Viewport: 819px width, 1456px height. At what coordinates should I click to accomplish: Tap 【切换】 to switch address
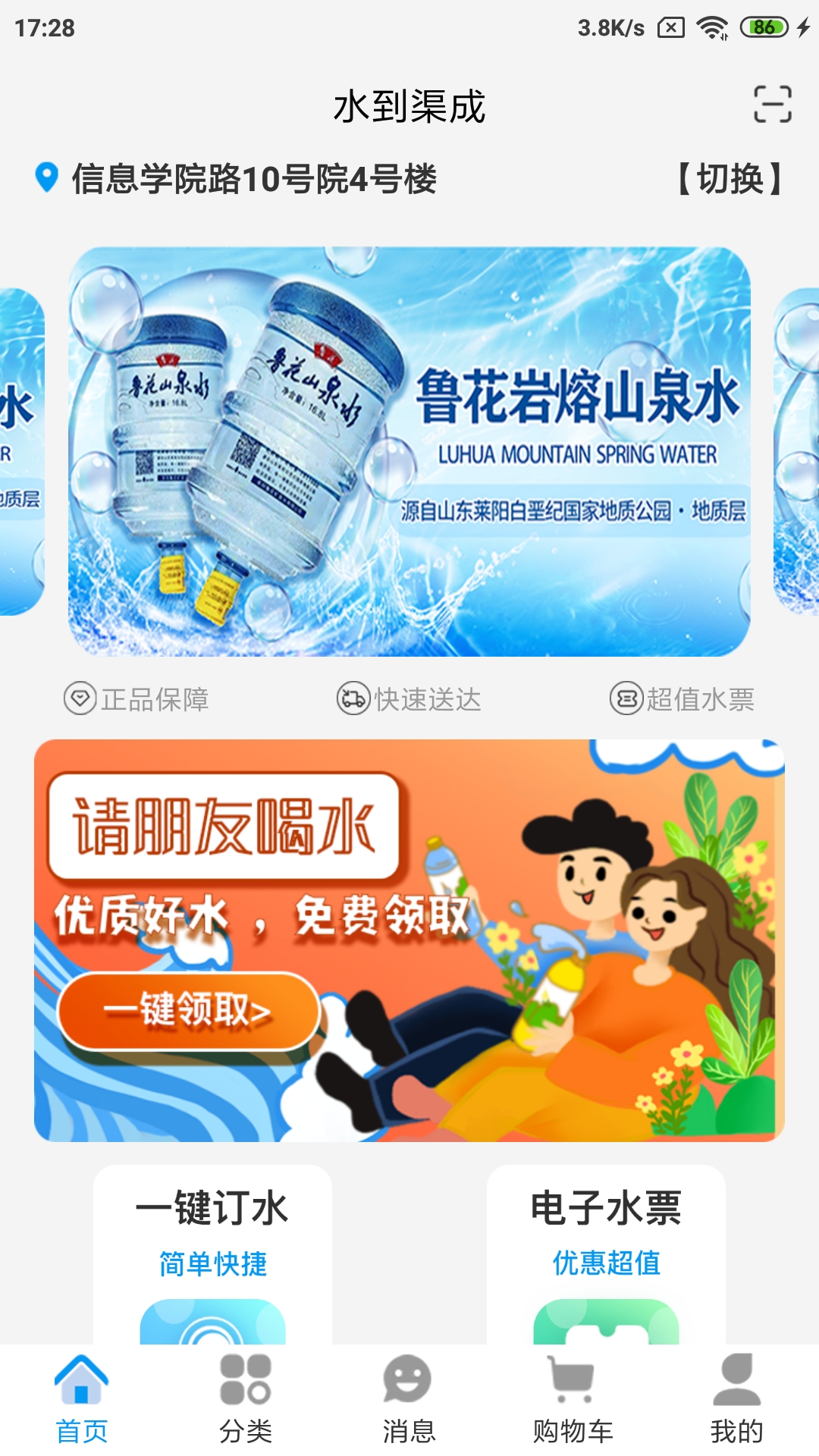click(730, 180)
